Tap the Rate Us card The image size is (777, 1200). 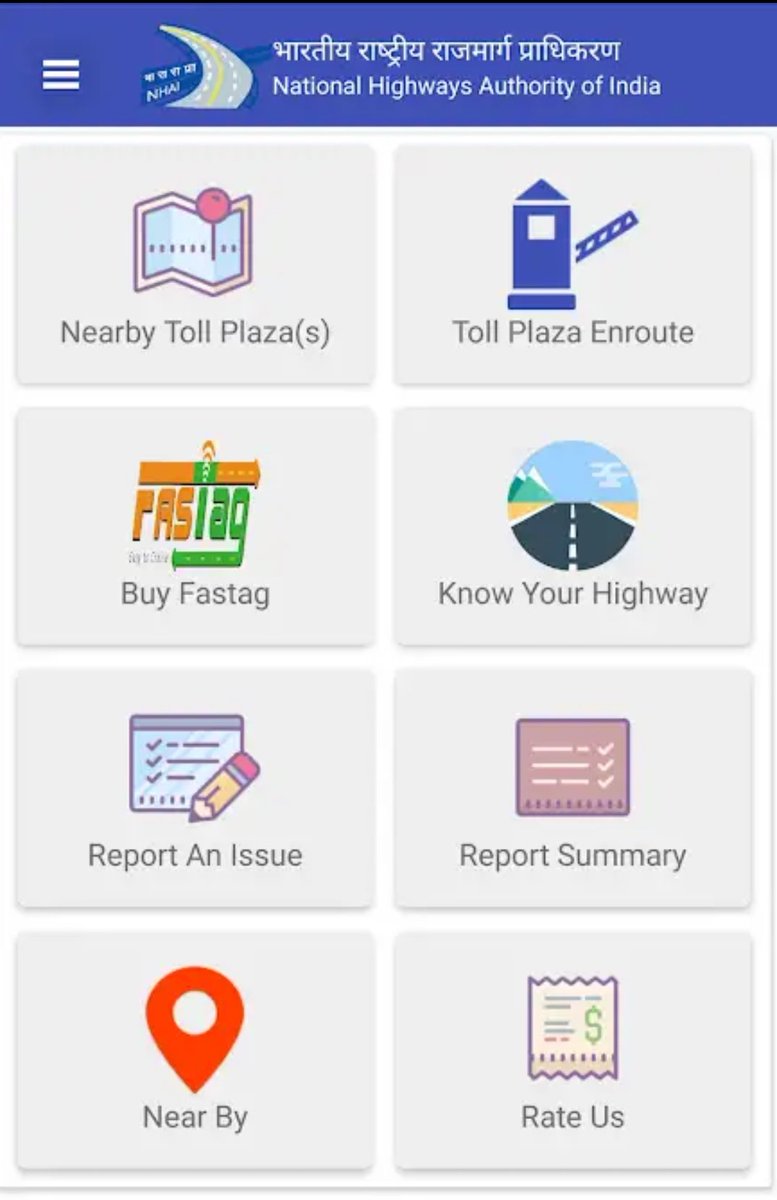(x=573, y=1050)
